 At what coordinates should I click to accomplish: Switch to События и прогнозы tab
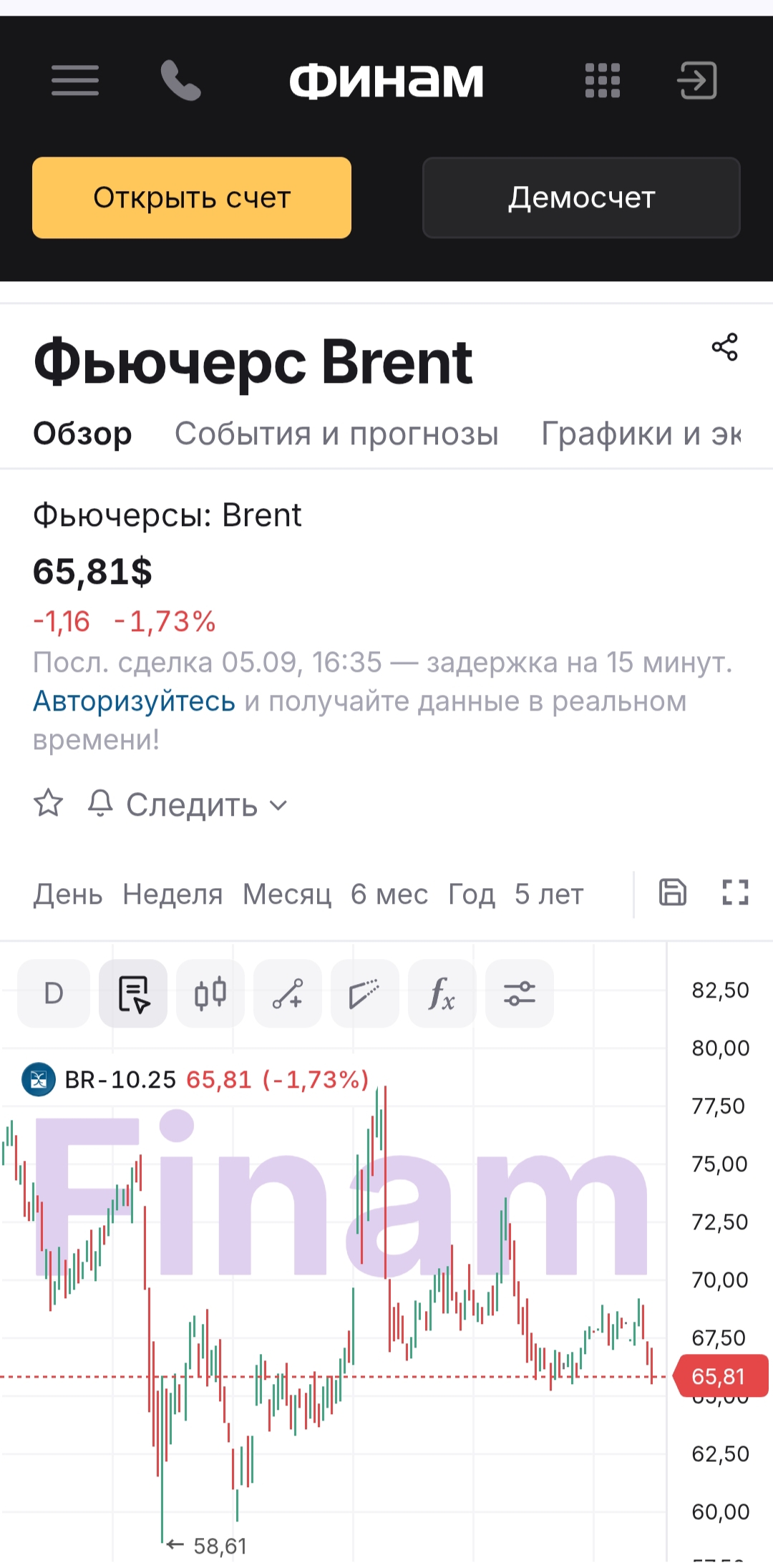pyautogui.click(x=336, y=434)
